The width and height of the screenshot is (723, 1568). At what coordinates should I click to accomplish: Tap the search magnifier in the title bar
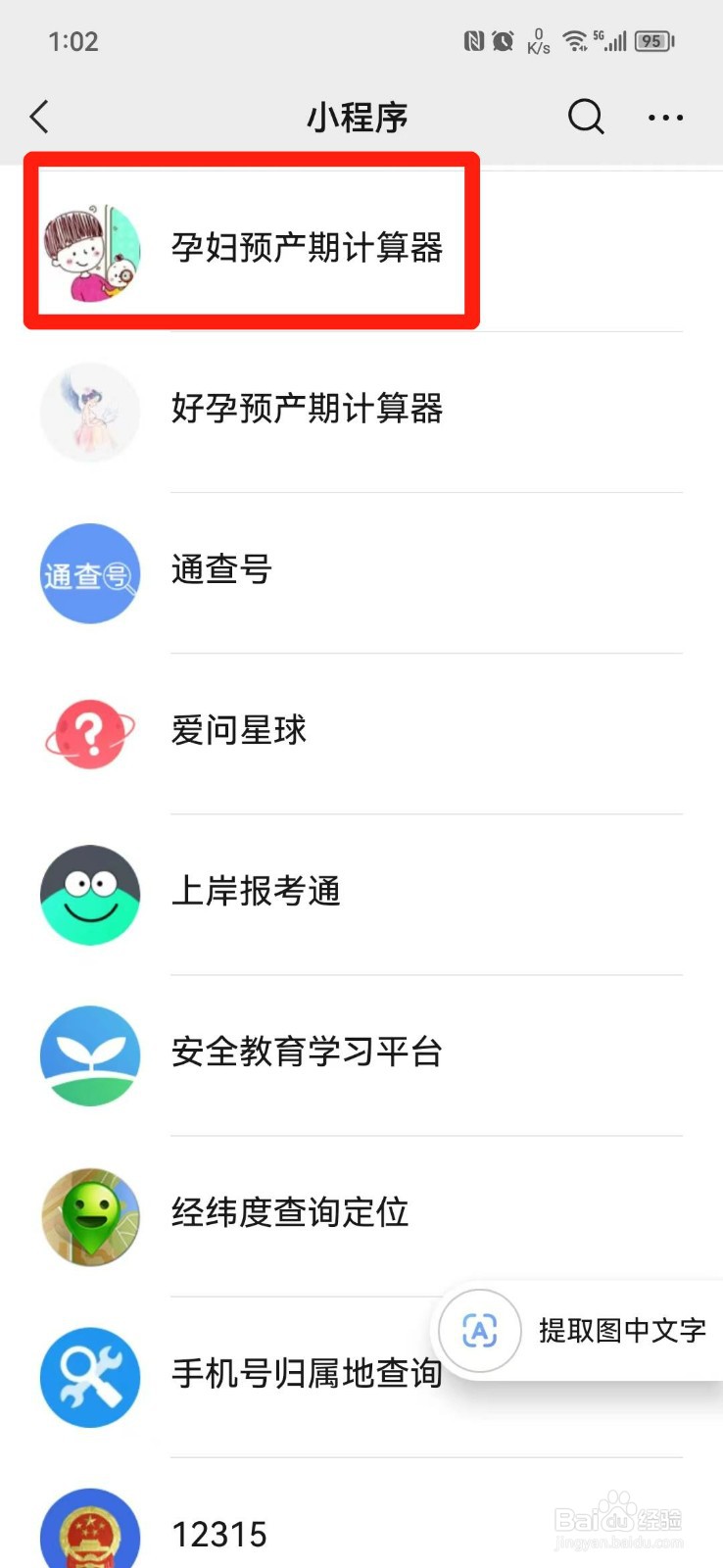[x=585, y=116]
